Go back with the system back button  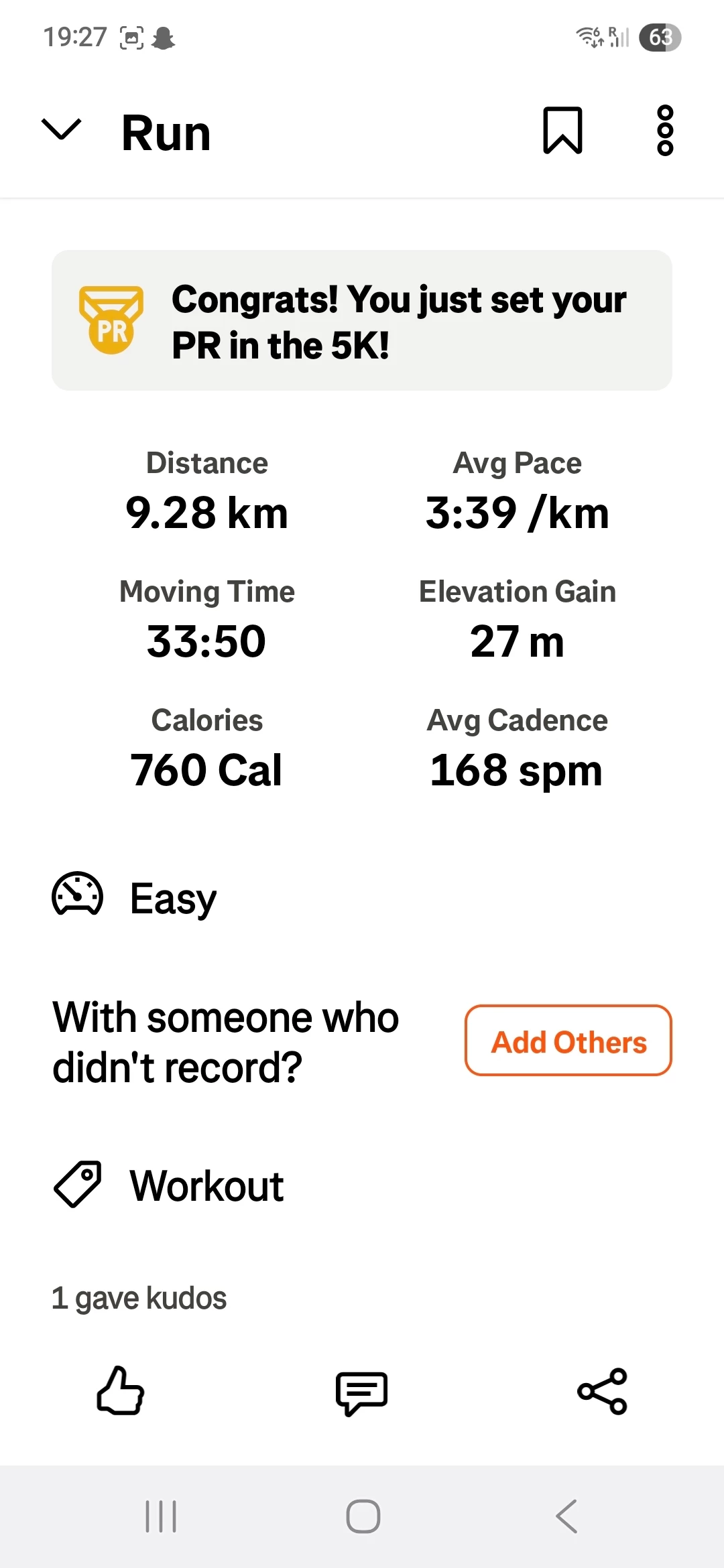point(566,1516)
